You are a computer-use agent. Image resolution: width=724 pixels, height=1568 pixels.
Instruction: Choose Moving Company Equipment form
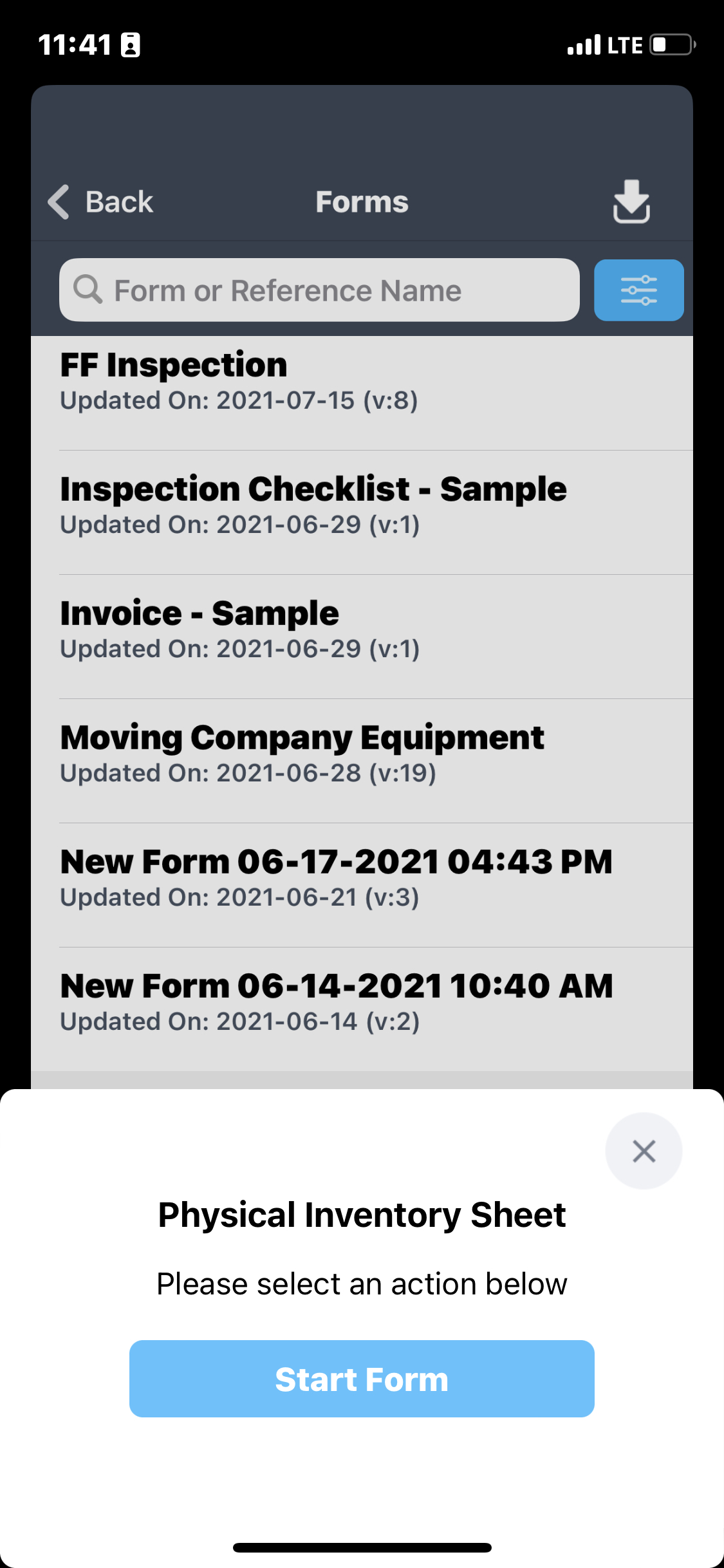click(362, 754)
